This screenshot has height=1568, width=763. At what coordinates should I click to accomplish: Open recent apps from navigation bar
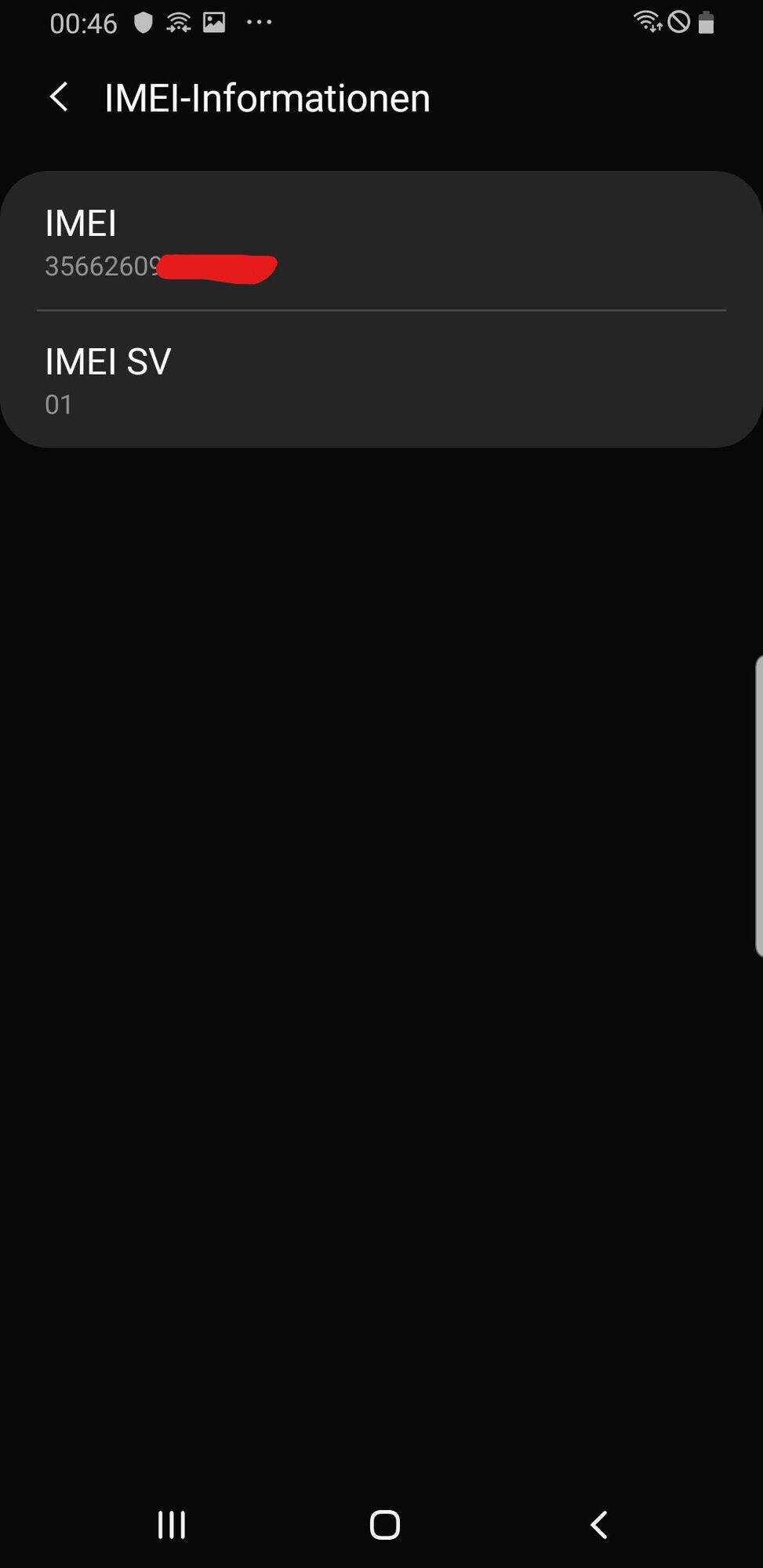tap(172, 1525)
